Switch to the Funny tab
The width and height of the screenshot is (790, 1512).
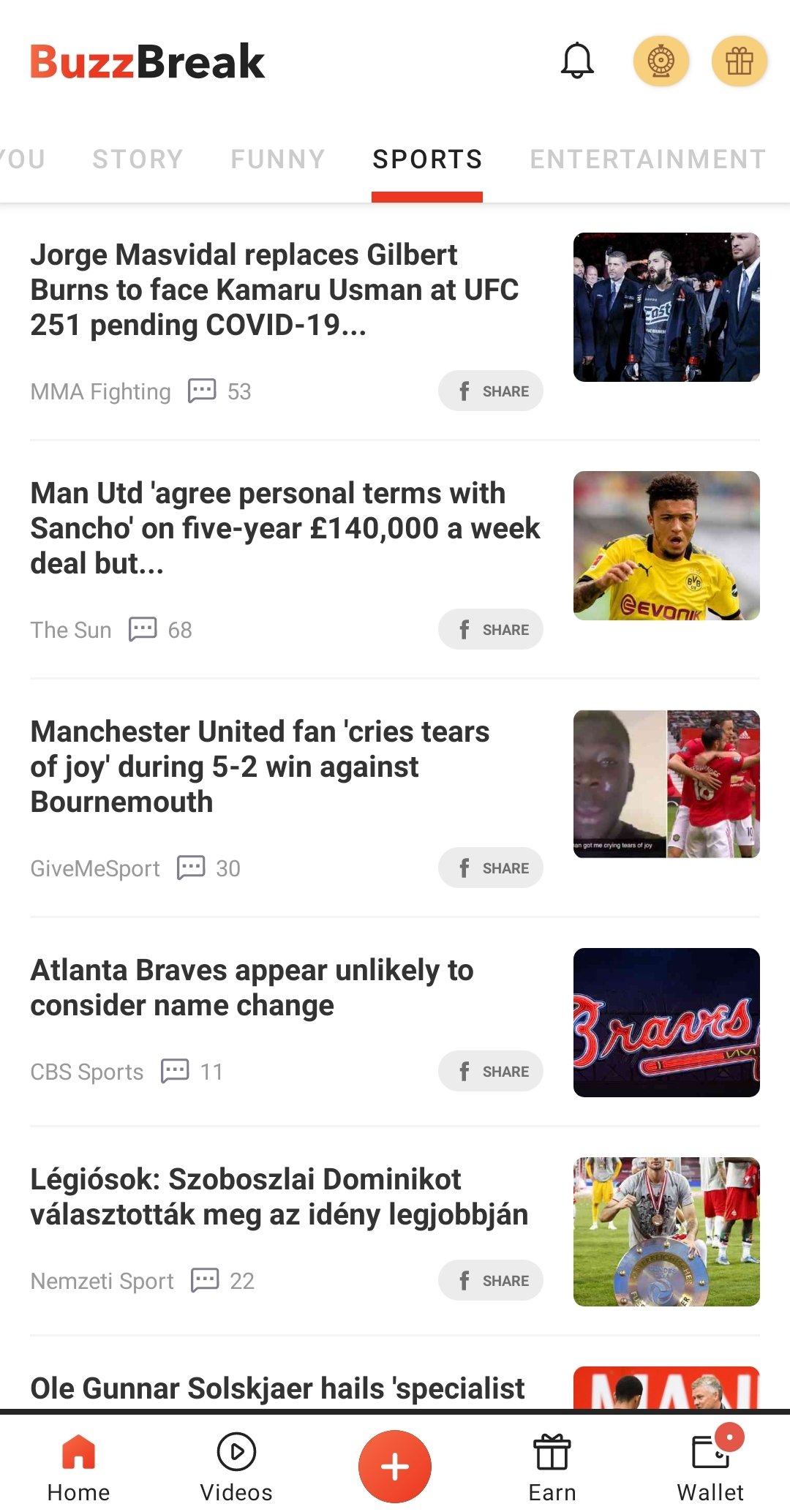click(278, 159)
